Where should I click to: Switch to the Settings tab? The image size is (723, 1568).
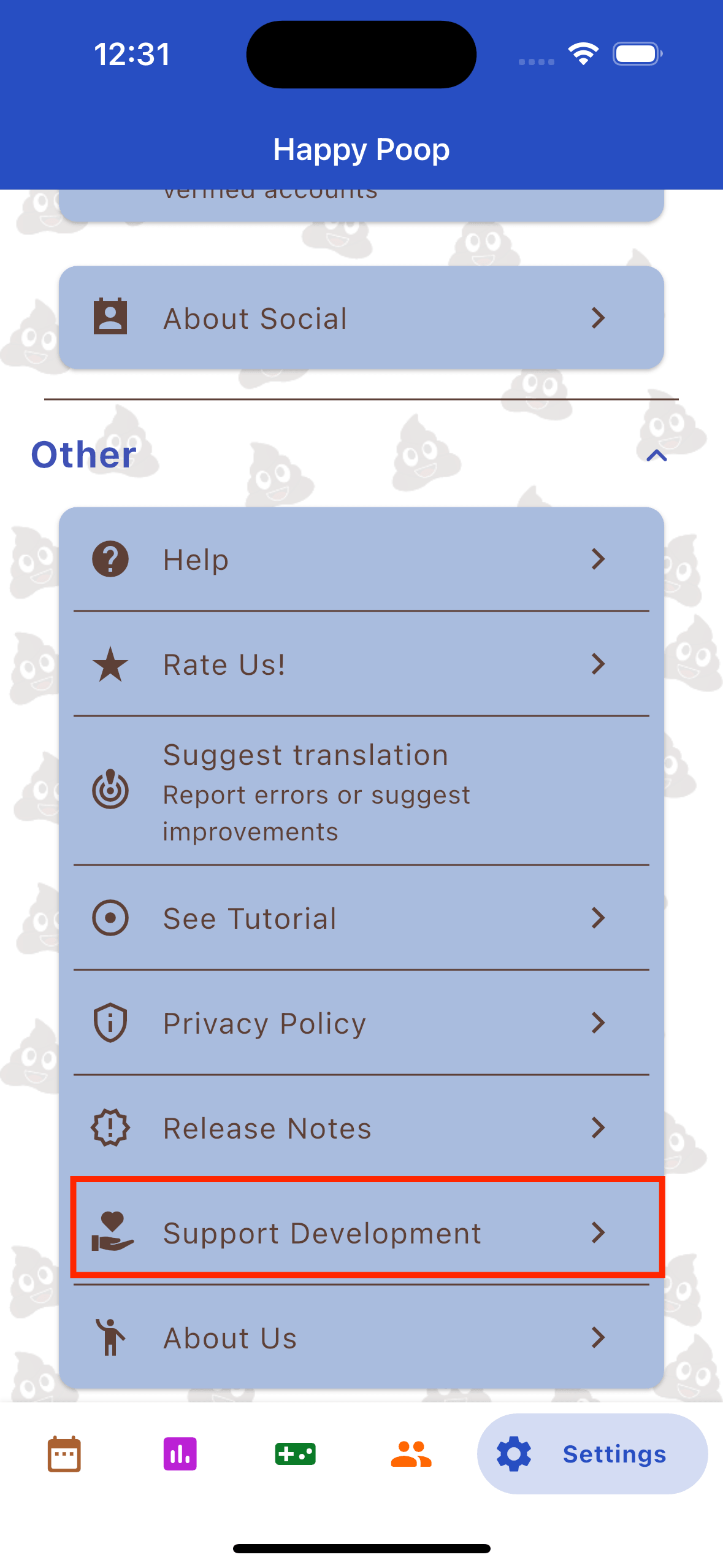pyautogui.click(x=591, y=1453)
